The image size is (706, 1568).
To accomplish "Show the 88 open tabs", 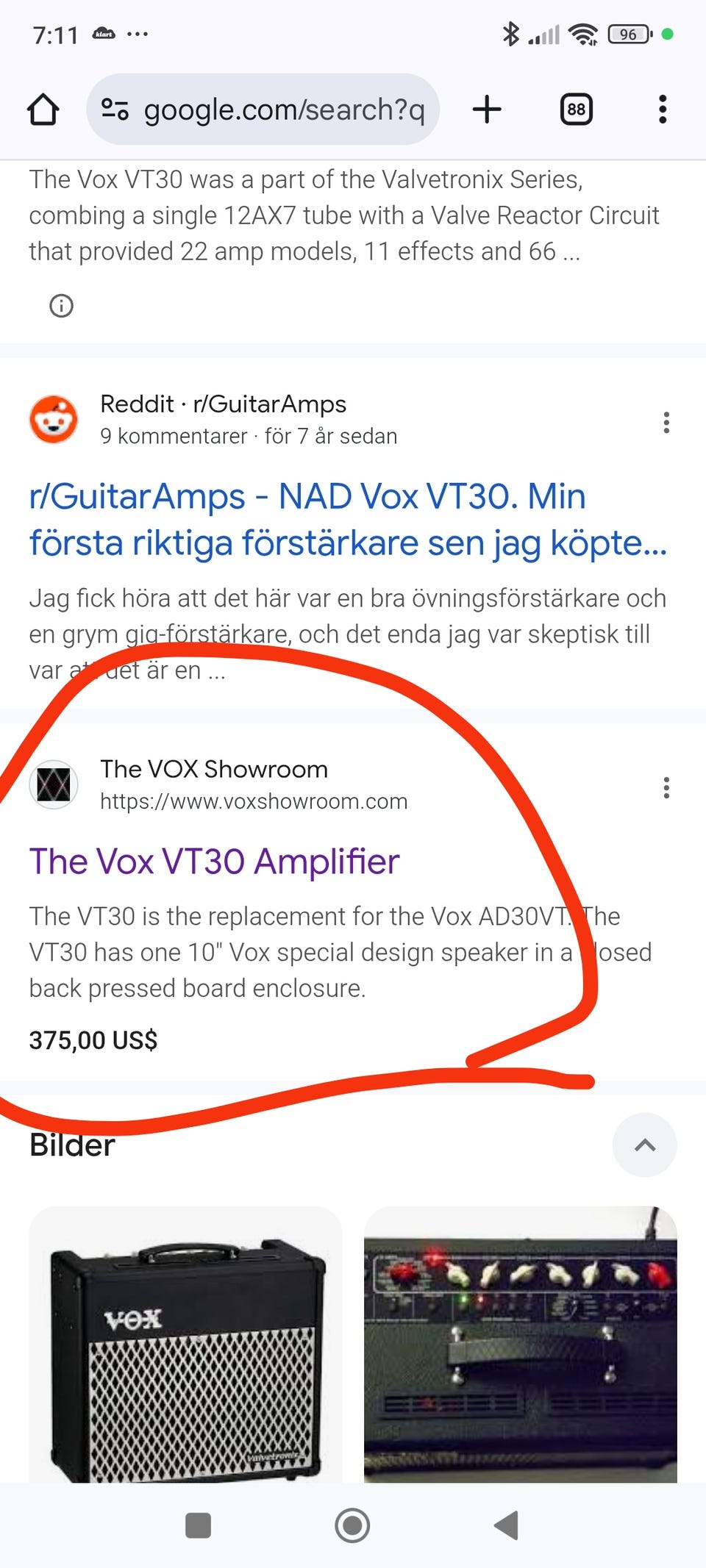I will pos(576,110).
